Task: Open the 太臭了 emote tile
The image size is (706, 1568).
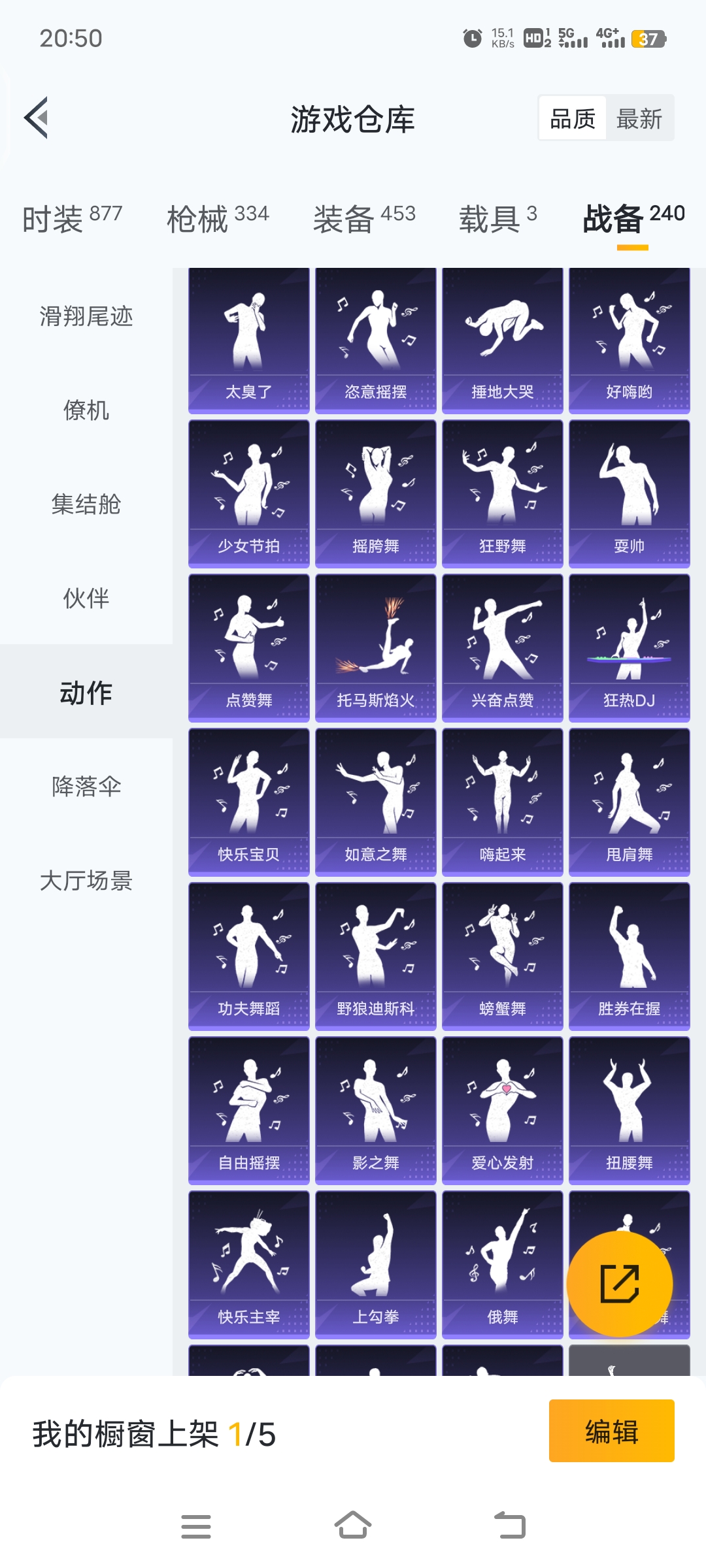Action: (248, 340)
